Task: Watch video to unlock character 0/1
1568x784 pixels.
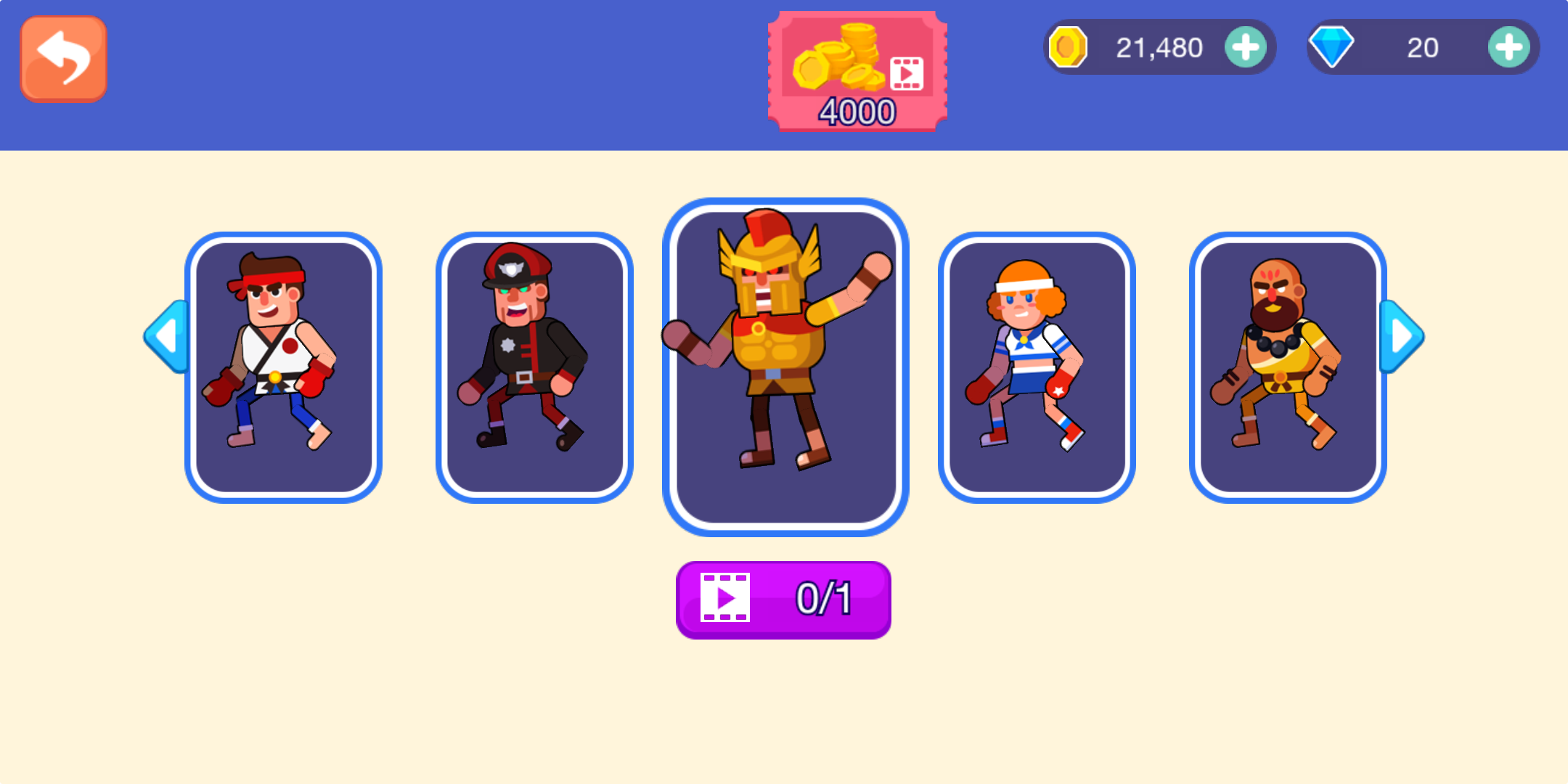Action: [x=783, y=600]
